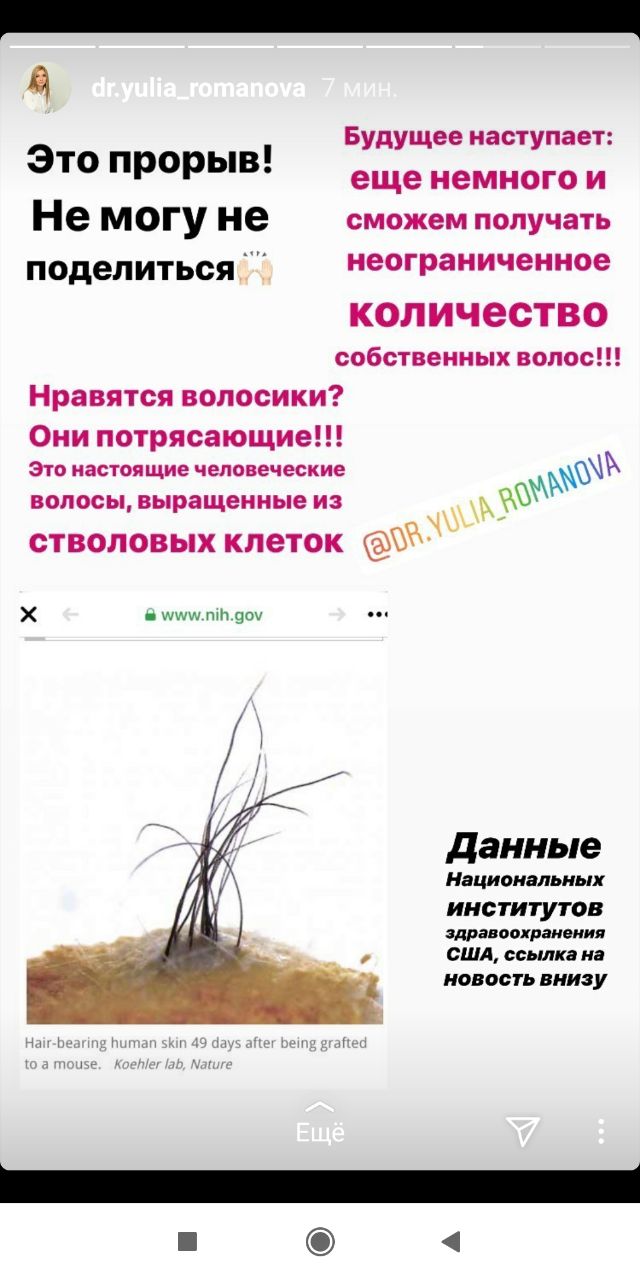The image size is (640, 1280).
Task: Send this story via direct message
Action: click(523, 1131)
